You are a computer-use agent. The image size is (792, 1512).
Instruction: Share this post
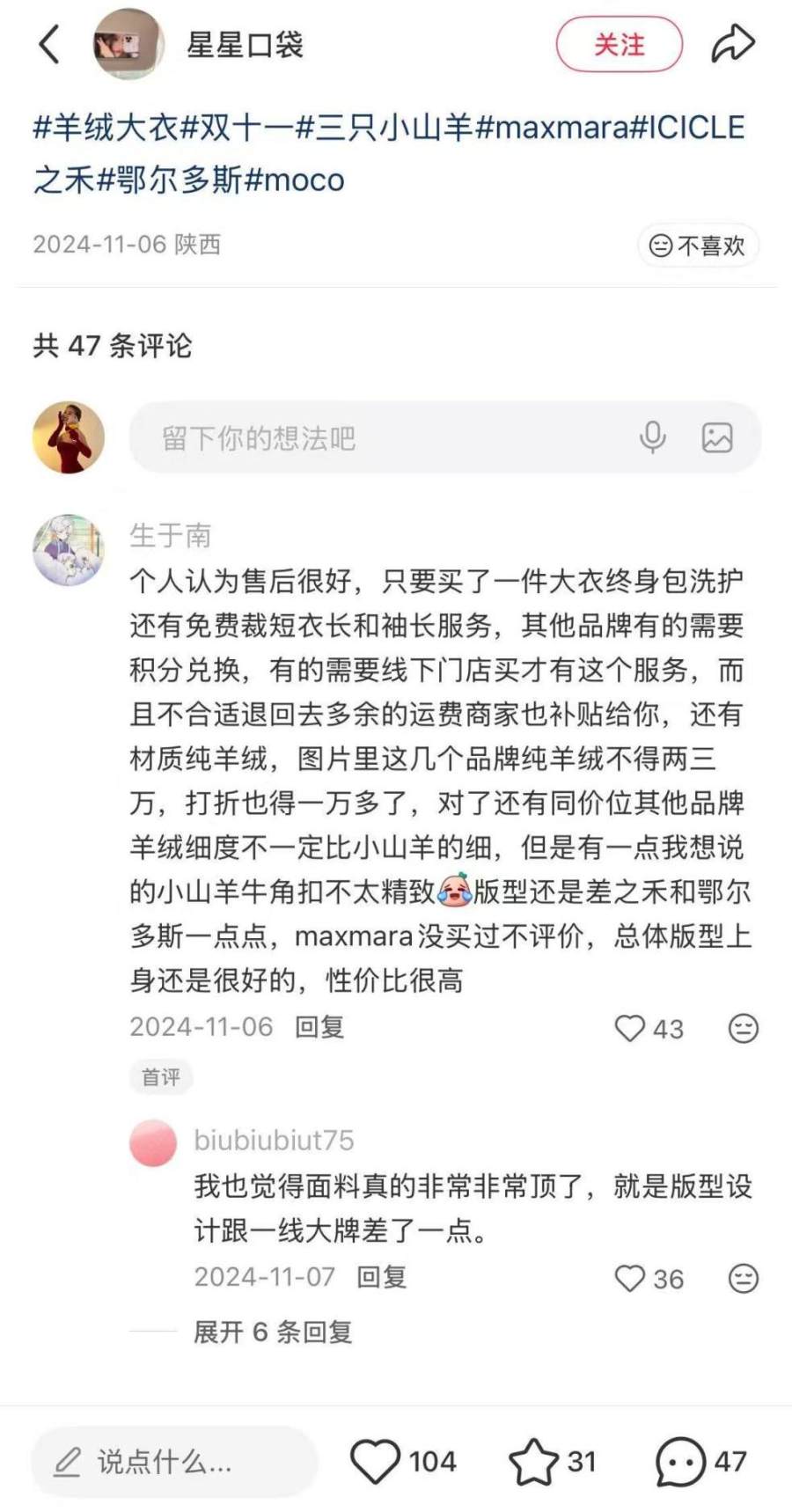click(x=732, y=44)
